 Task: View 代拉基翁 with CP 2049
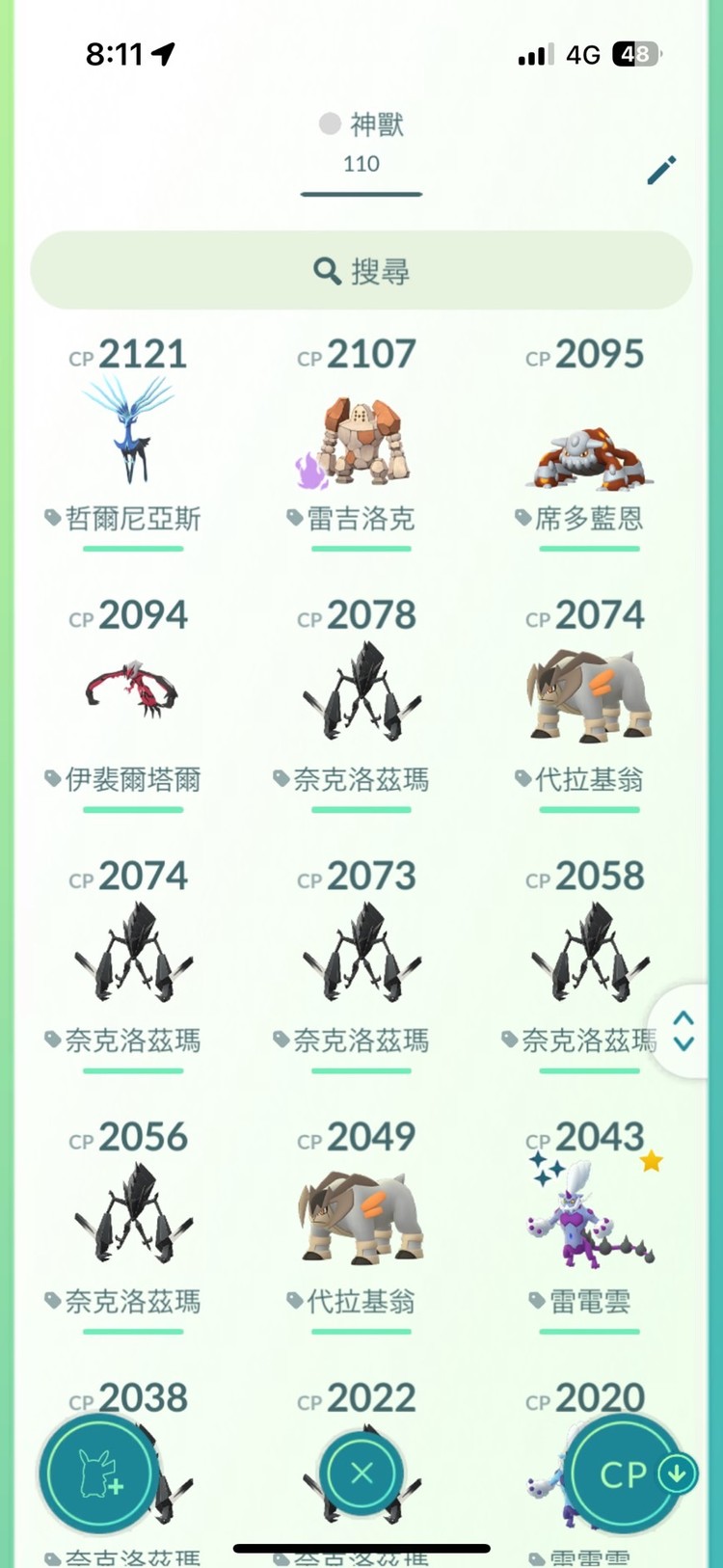361,1215
